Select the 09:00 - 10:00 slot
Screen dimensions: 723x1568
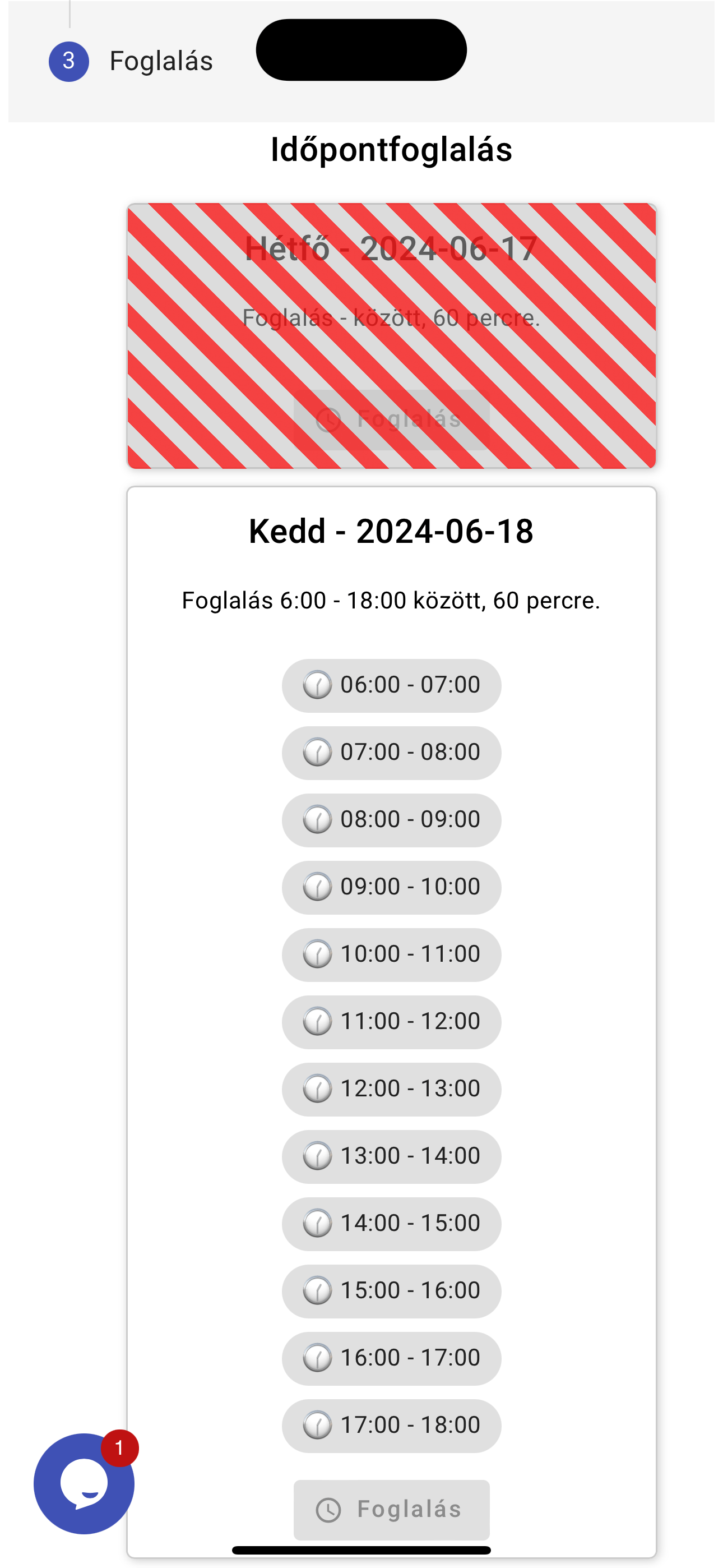[x=391, y=888]
